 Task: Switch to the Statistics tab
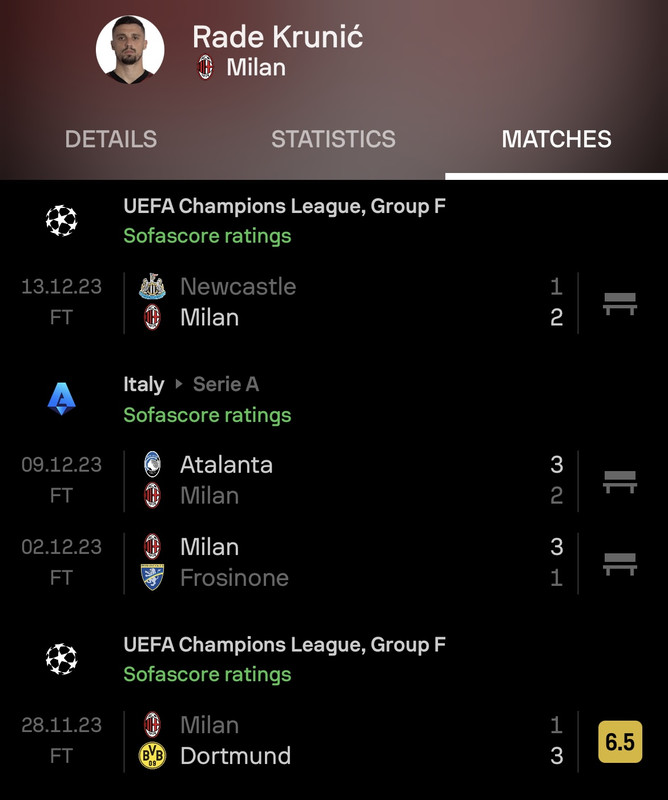(333, 139)
